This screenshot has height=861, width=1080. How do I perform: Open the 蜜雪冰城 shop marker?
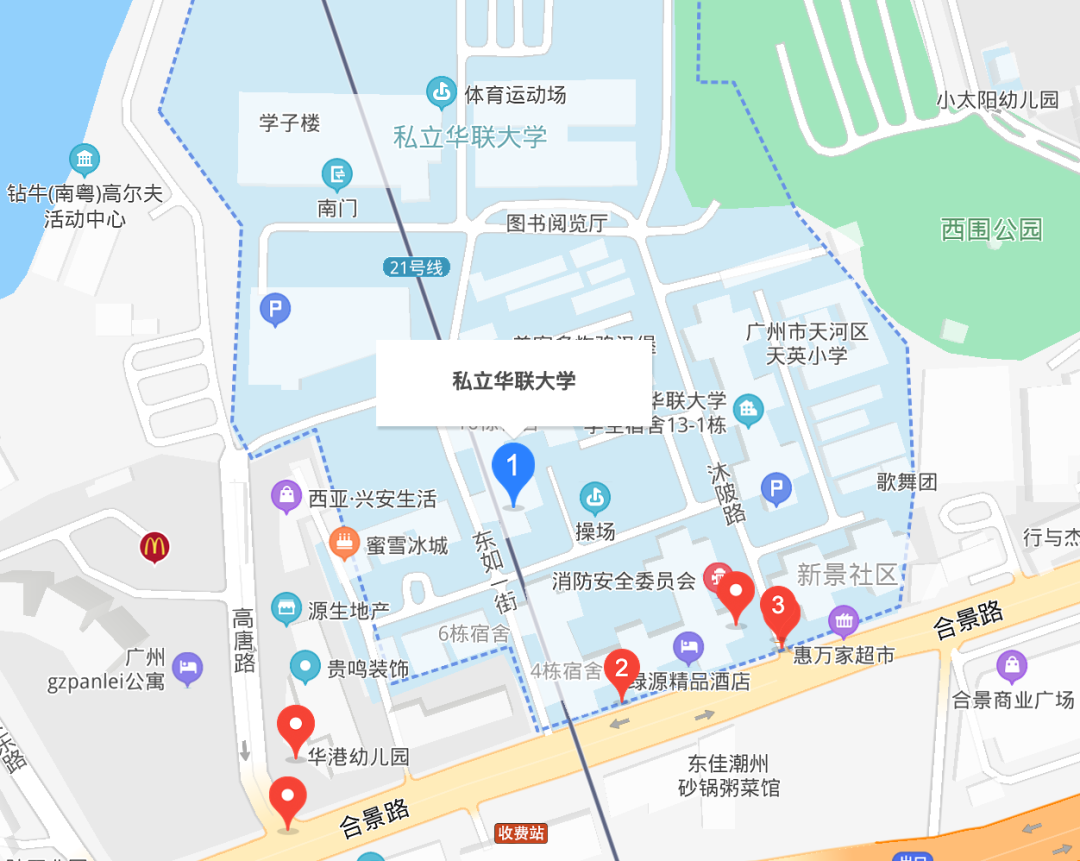point(345,544)
